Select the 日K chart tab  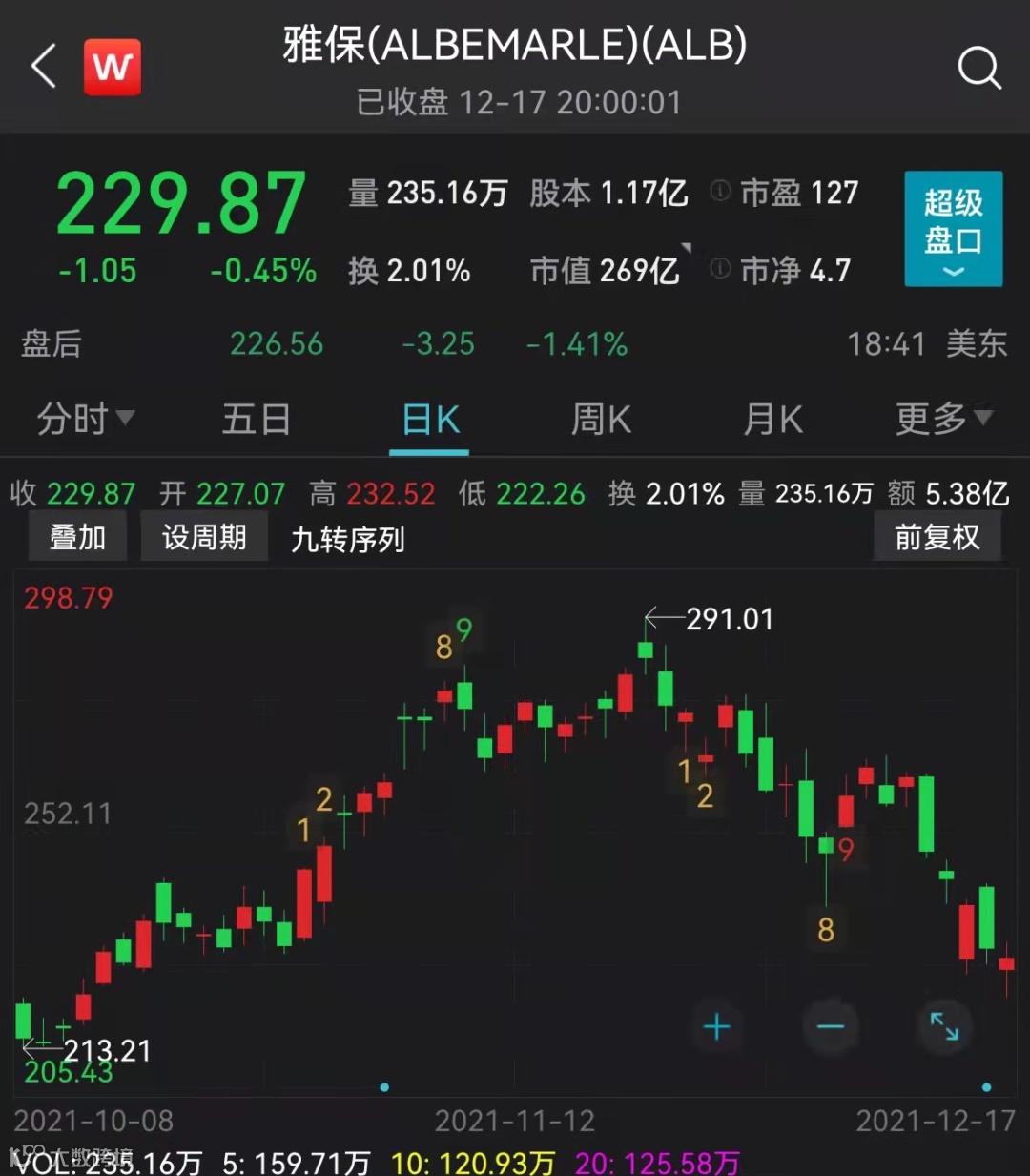click(430, 420)
